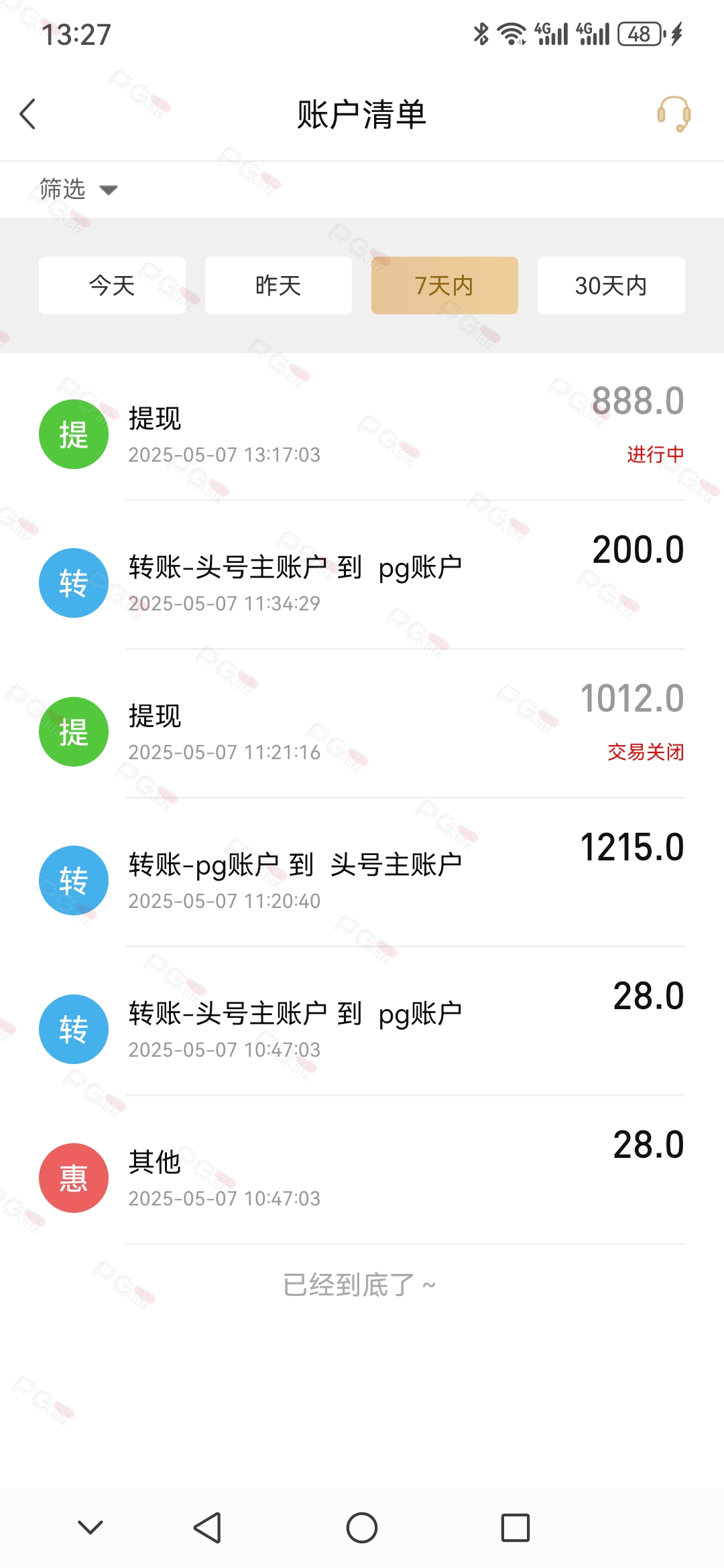Screen dimensions: 724x1568
Task: Open customer service headset icon
Action: click(674, 114)
